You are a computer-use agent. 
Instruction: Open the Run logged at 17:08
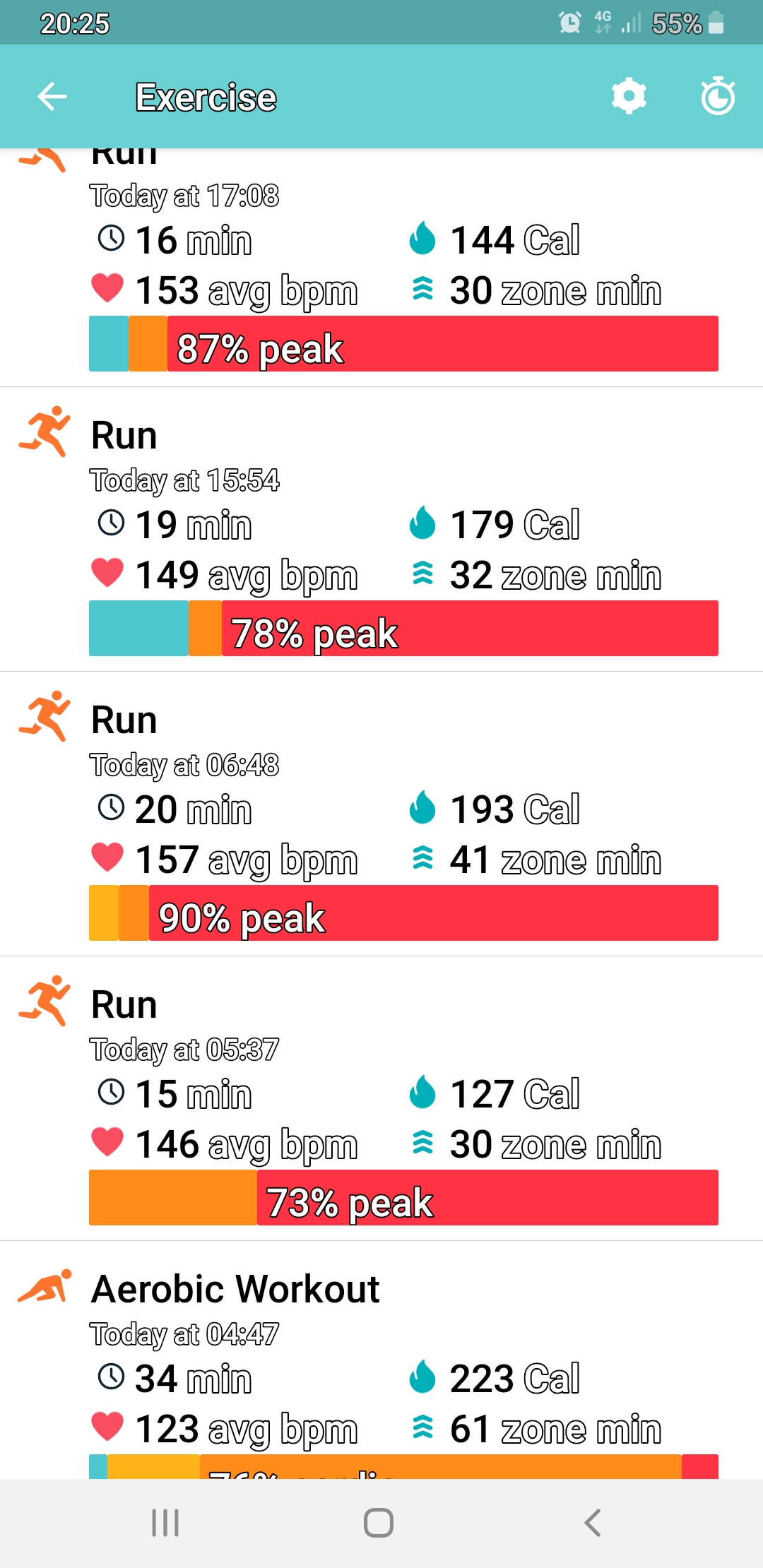(x=381, y=267)
